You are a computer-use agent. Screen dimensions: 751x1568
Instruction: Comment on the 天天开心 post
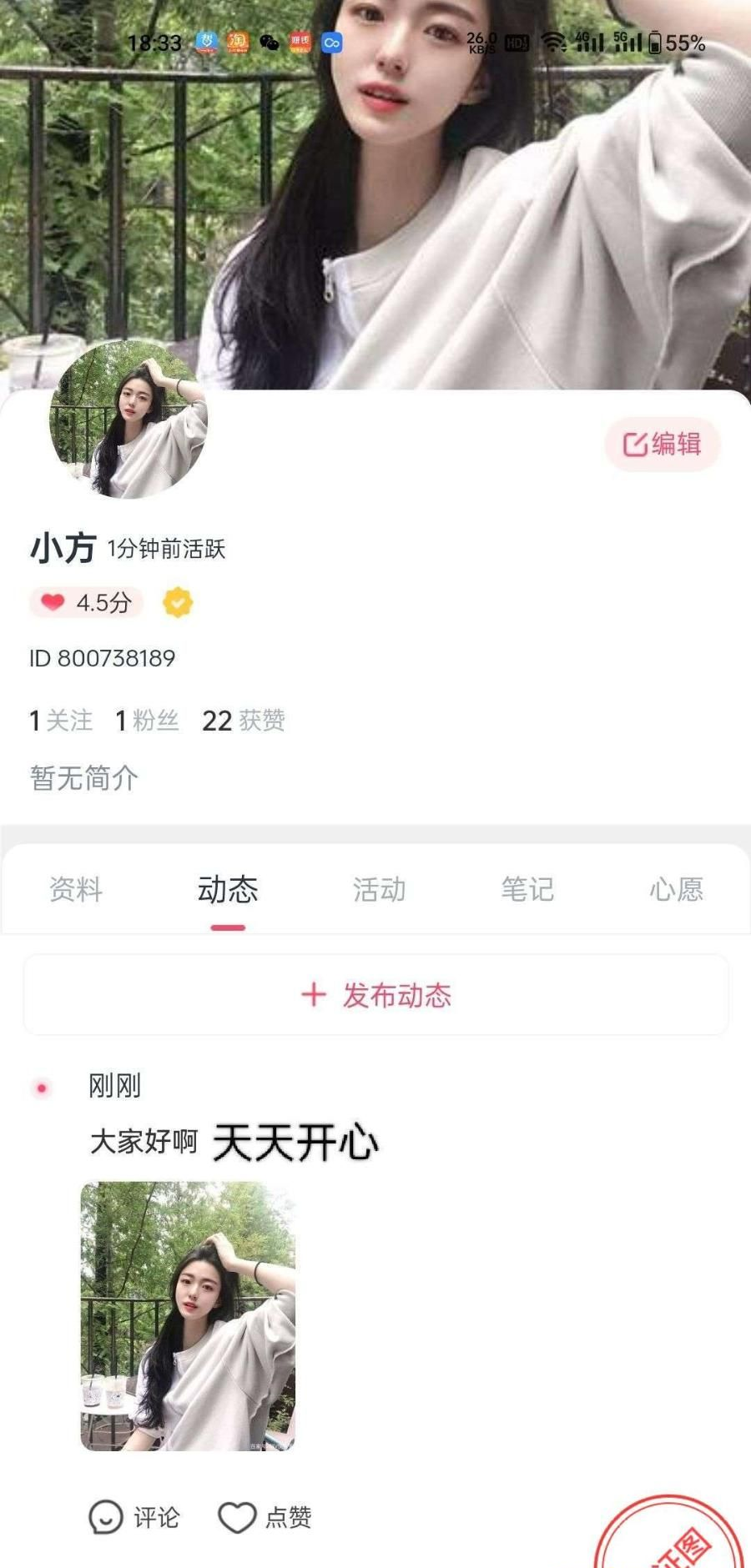click(x=134, y=1517)
